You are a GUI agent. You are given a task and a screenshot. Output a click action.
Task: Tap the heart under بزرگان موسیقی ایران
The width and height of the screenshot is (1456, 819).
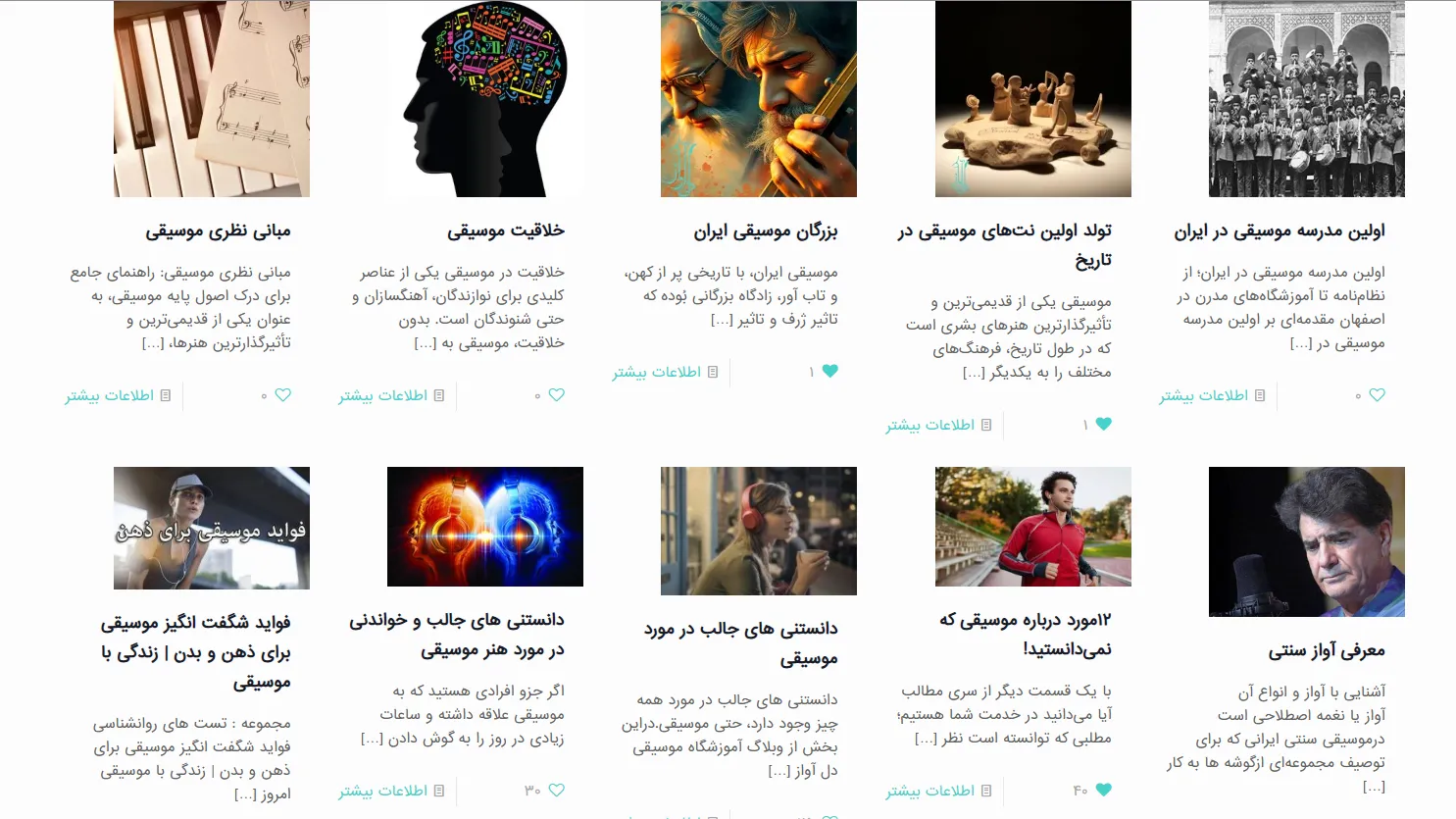pyautogui.click(x=829, y=372)
